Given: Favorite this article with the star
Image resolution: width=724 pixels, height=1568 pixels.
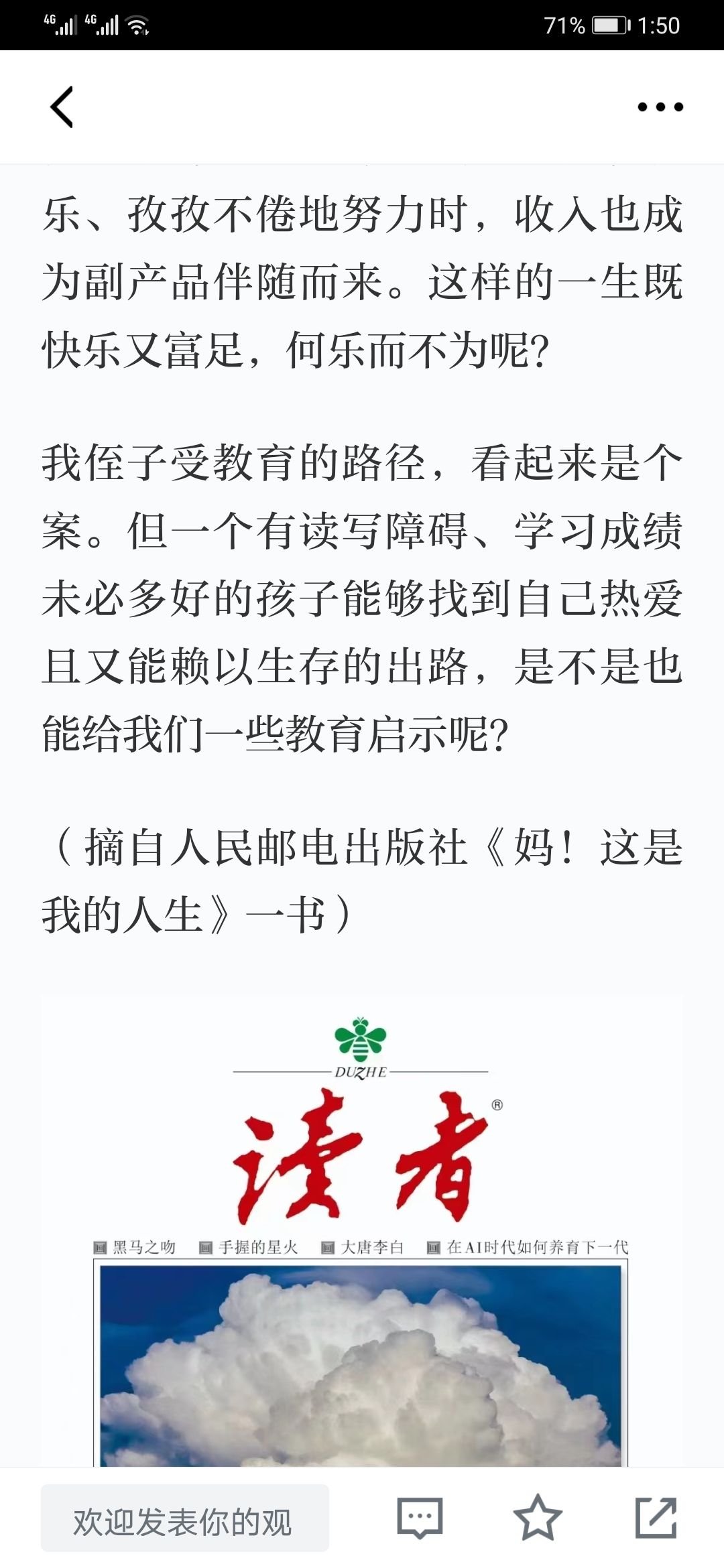Looking at the screenshot, I should coord(538,1518).
